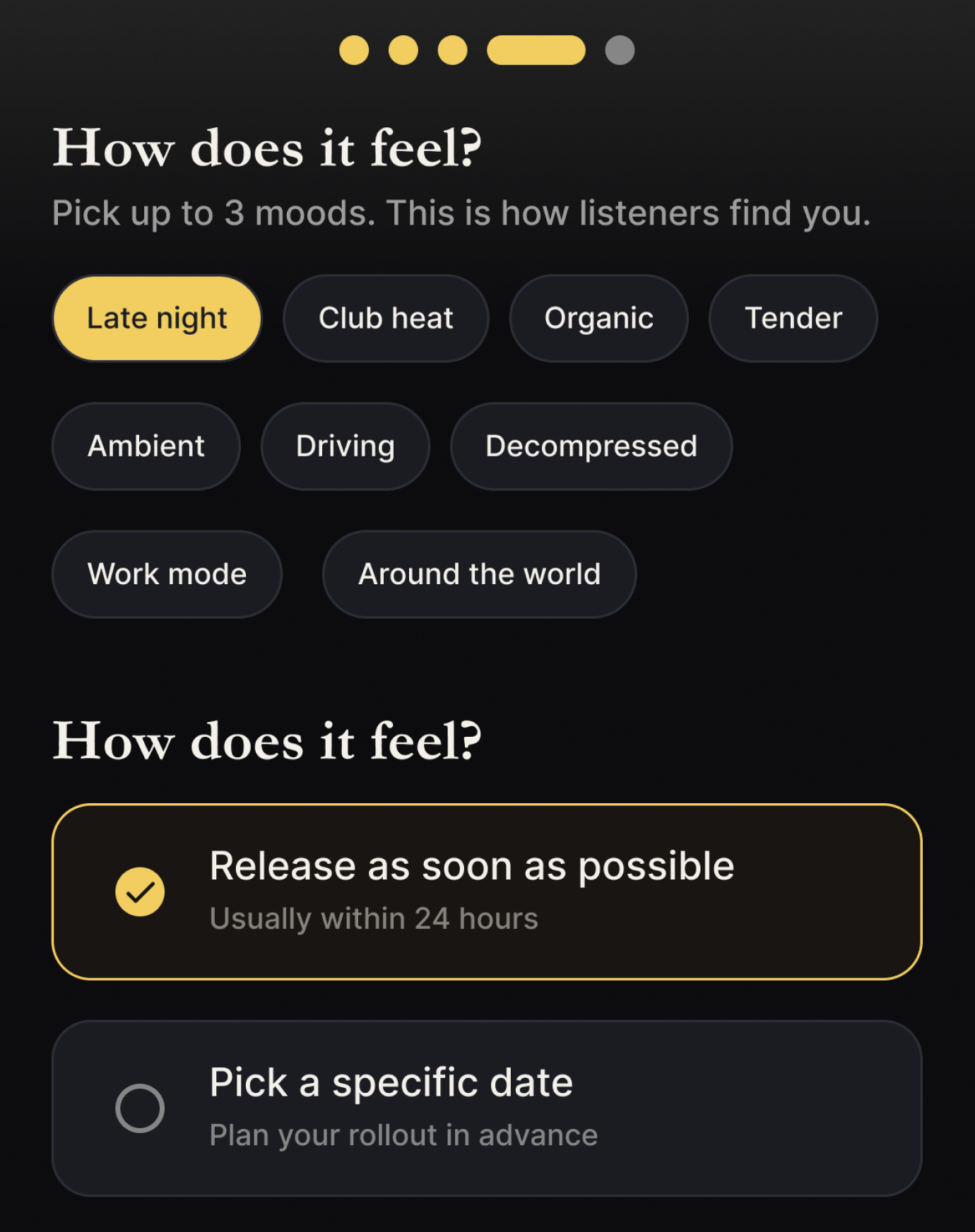Select Release as soon as possible
Viewport: 975px width, 1232px height.
click(x=487, y=890)
